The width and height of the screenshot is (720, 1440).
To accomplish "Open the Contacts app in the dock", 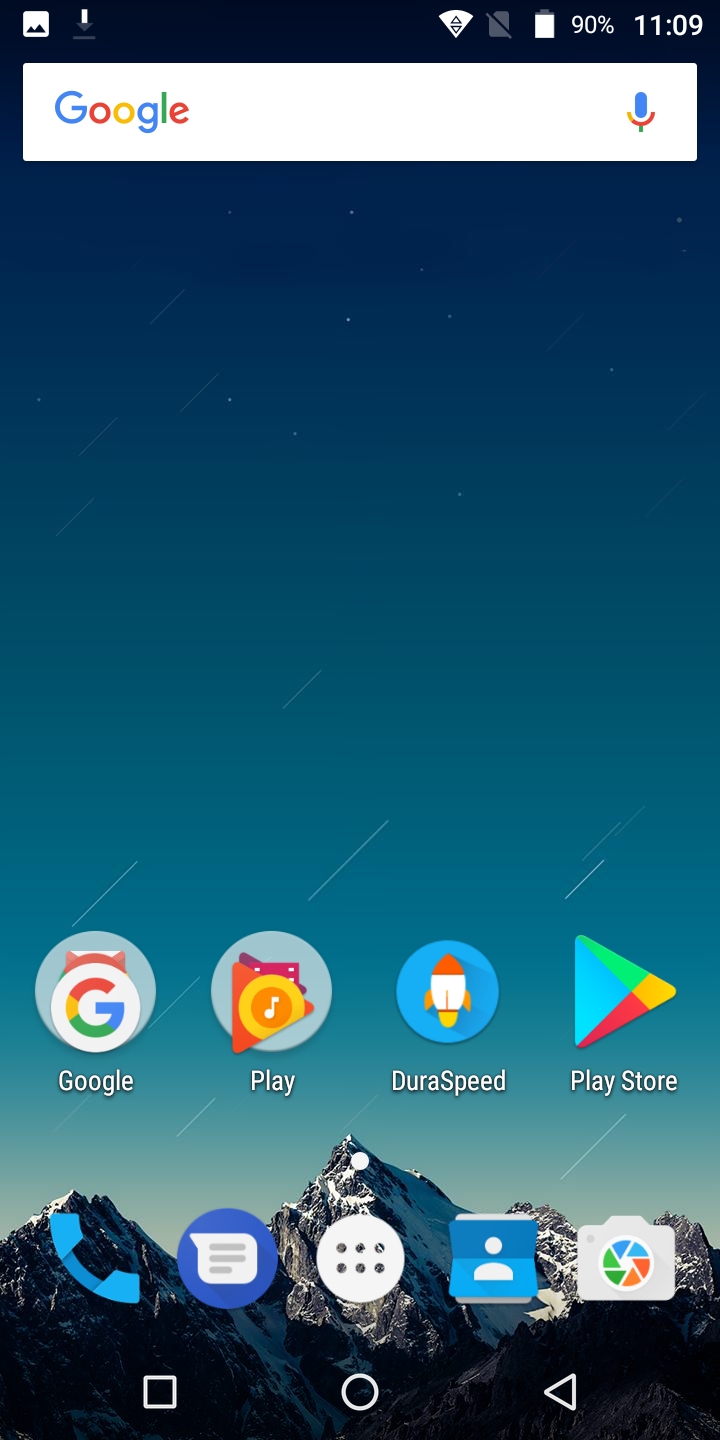I will (493, 1258).
